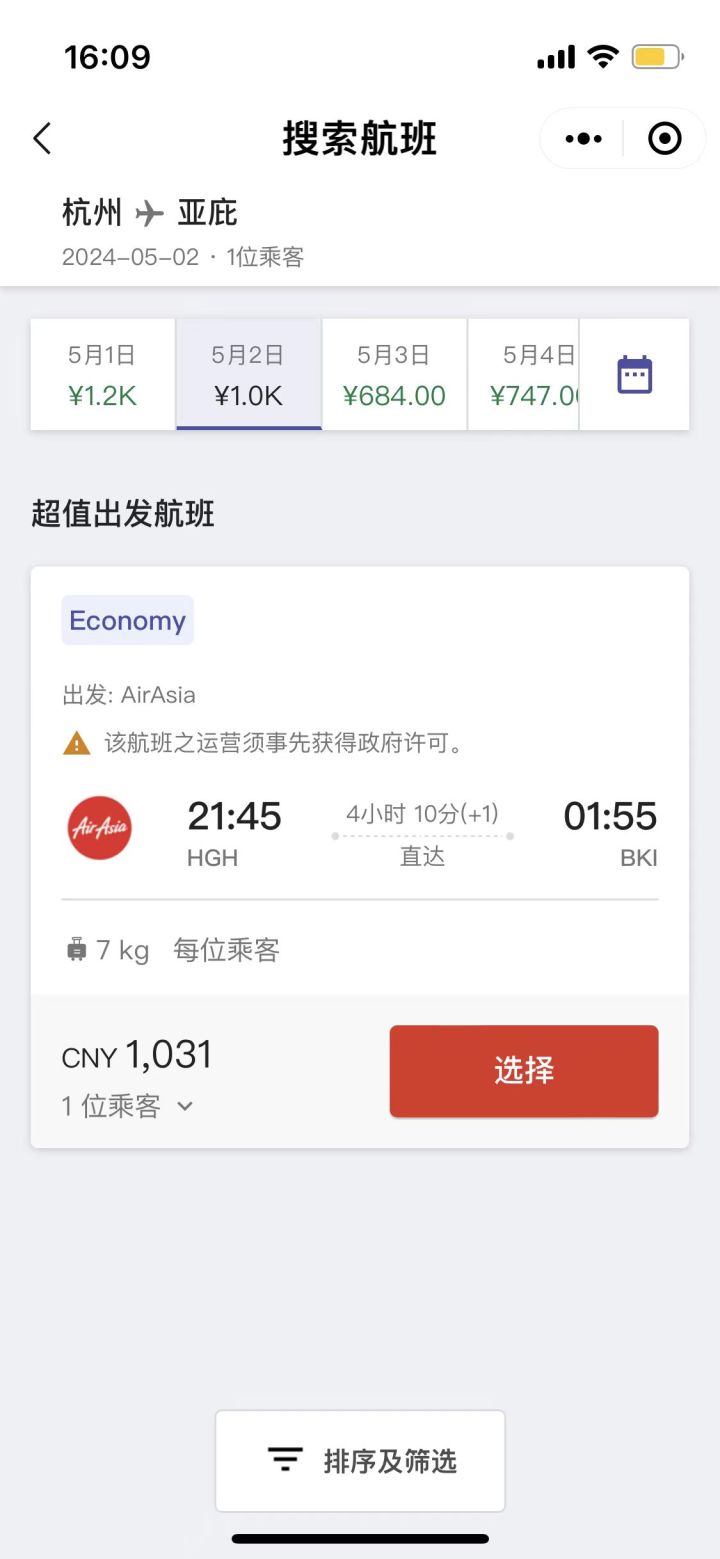Switch to the 5月3日 ¥684.00 date
The height and width of the screenshot is (1559, 720).
(x=394, y=375)
